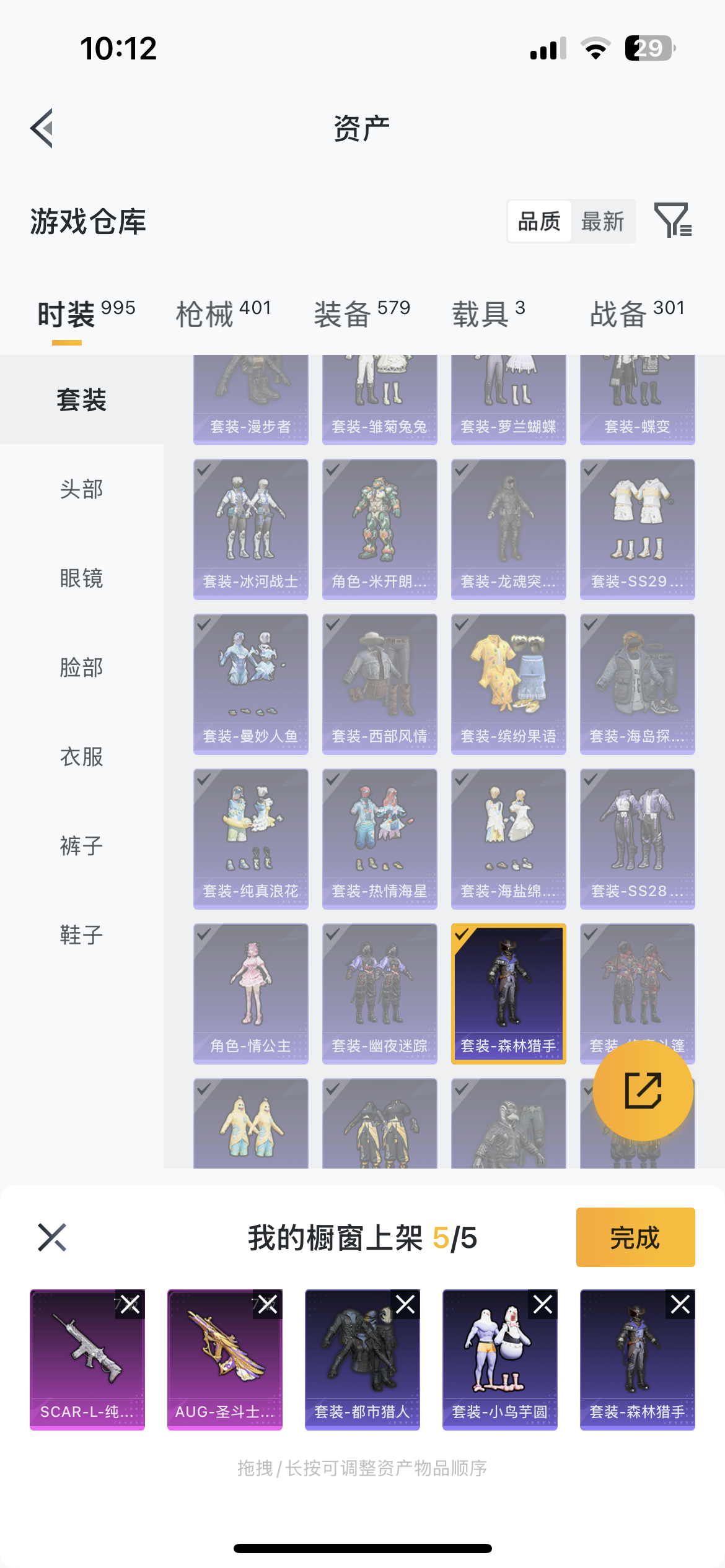Tap the orange share floating button
Screen dimensions: 725x1568
click(643, 1091)
